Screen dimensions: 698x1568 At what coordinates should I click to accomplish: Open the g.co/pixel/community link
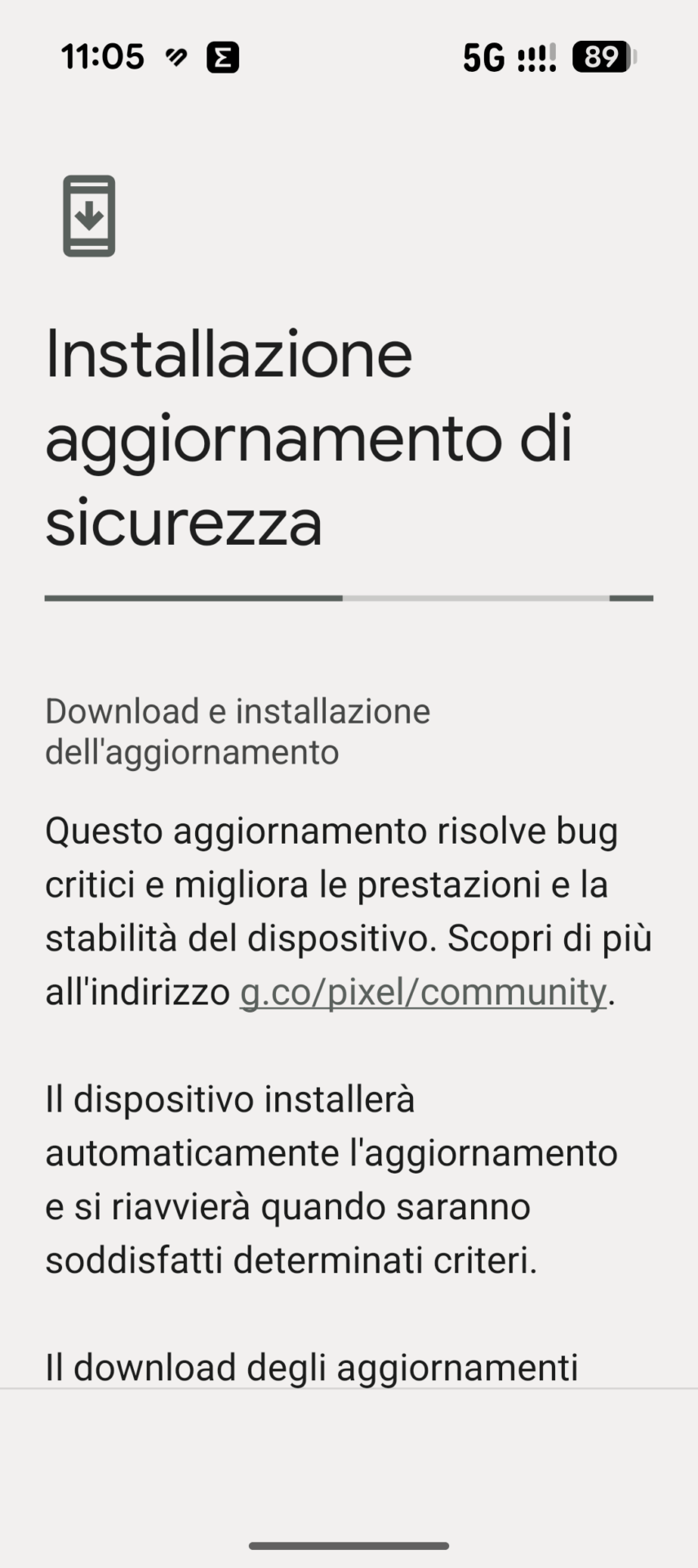(423, 991)
